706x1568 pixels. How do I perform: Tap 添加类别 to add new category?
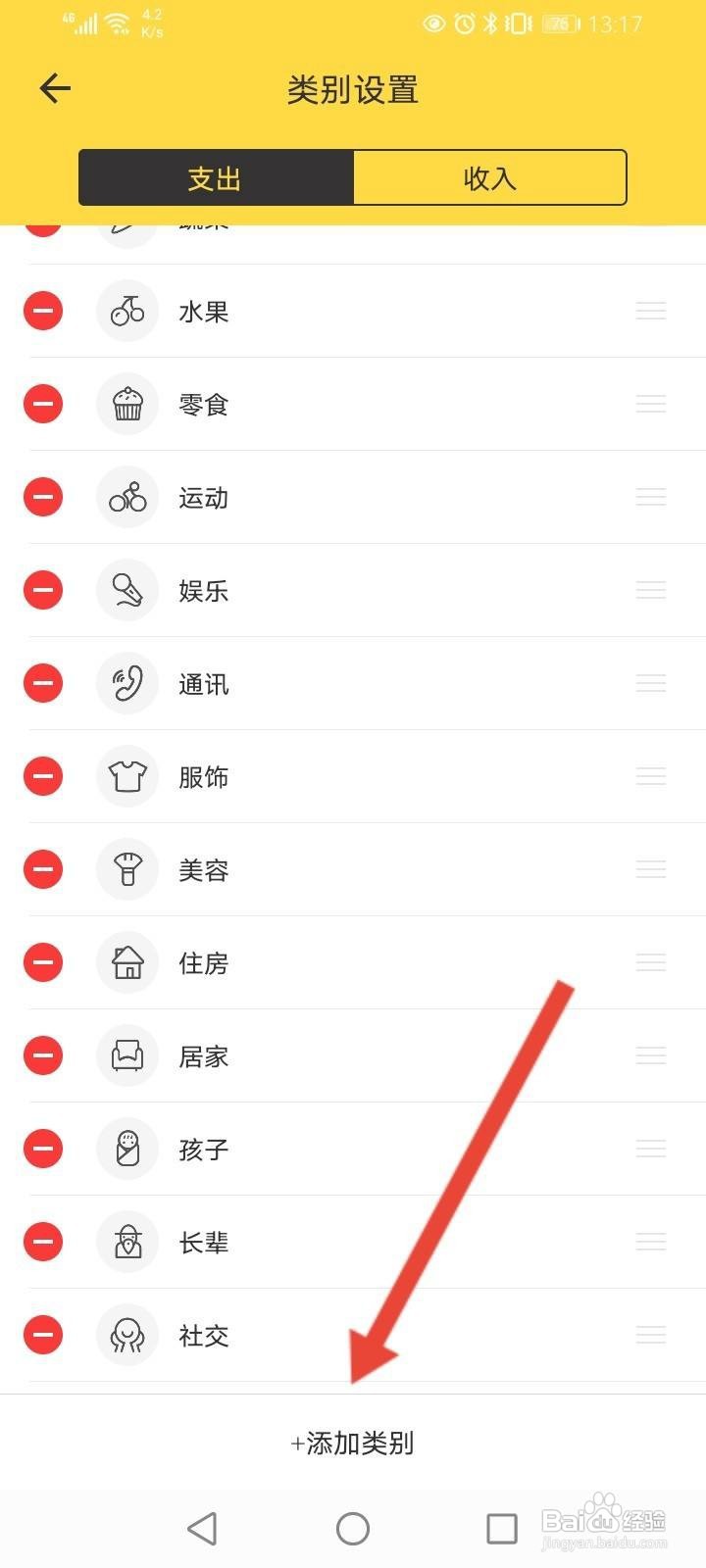(x=353, y=1444)
